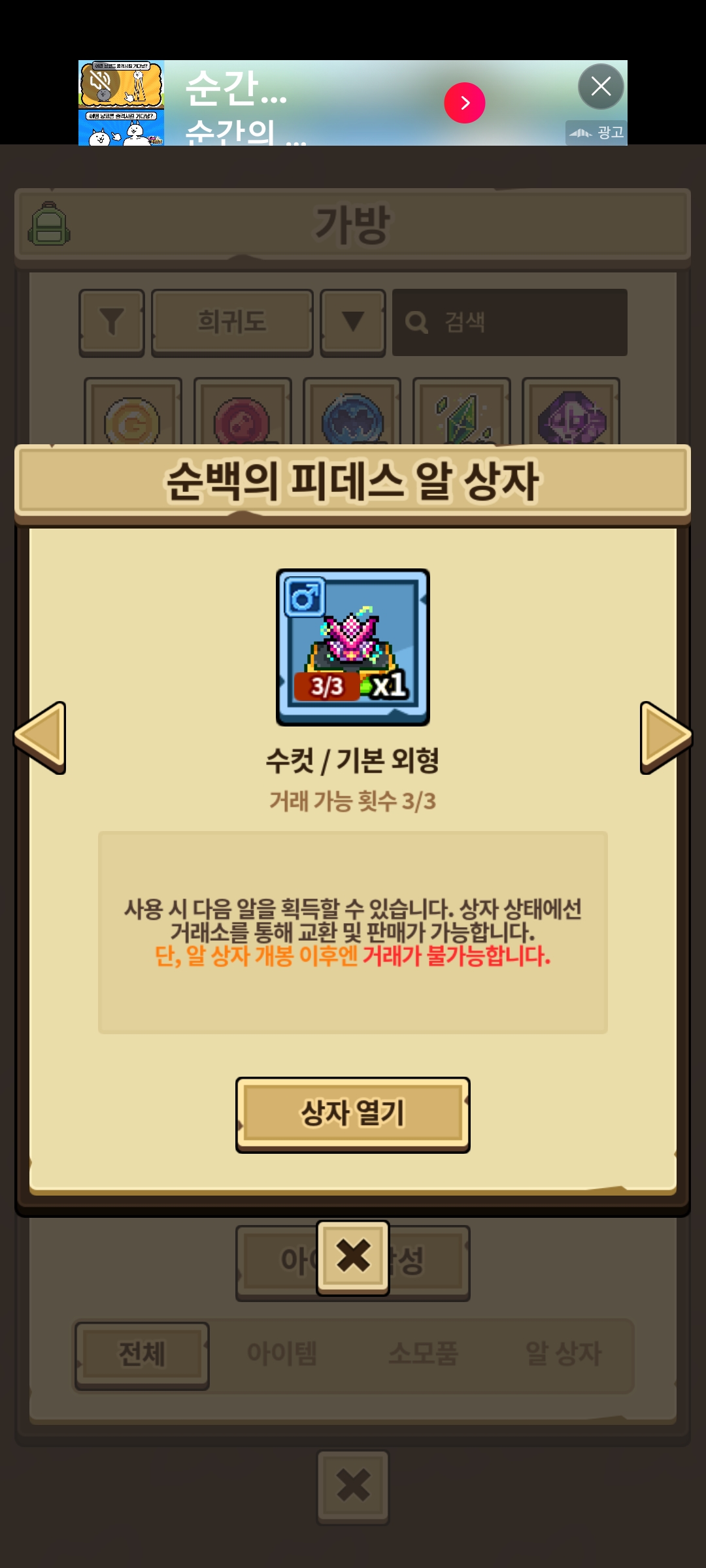Dismiss the ad banner
The image size is (706, 1568).
[x=601, y=86]
